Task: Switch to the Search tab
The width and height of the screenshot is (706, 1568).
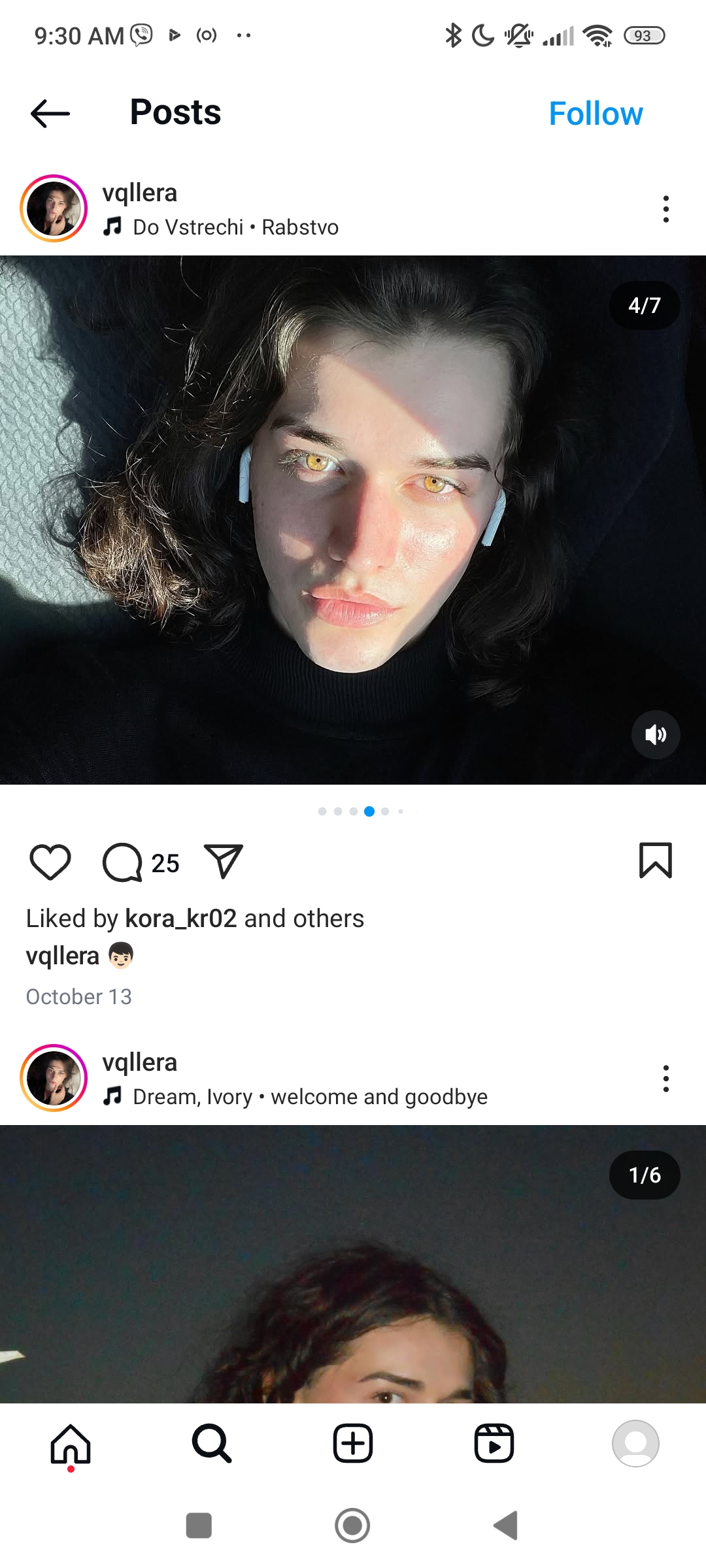Action: (x=212, y=1444)
